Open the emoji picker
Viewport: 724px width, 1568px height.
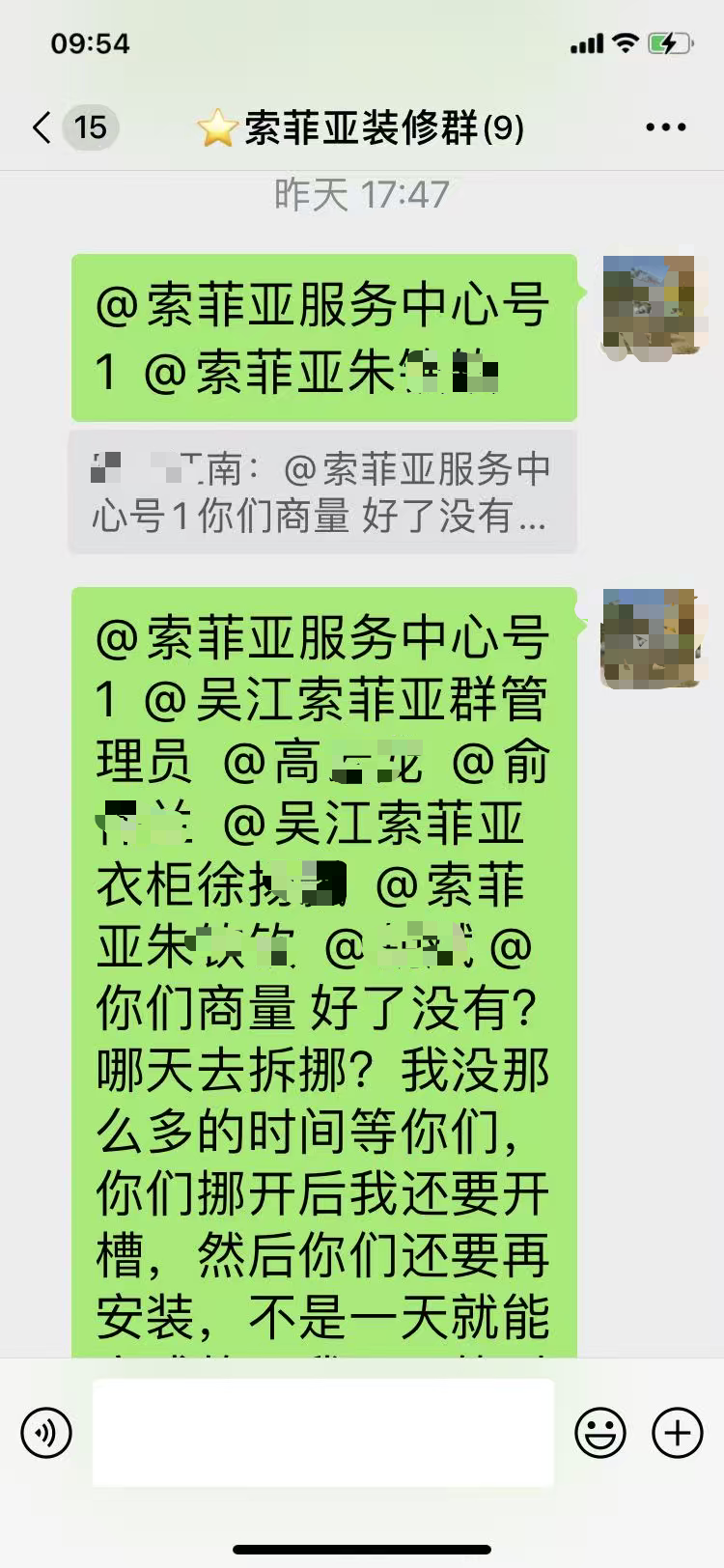601,1433
